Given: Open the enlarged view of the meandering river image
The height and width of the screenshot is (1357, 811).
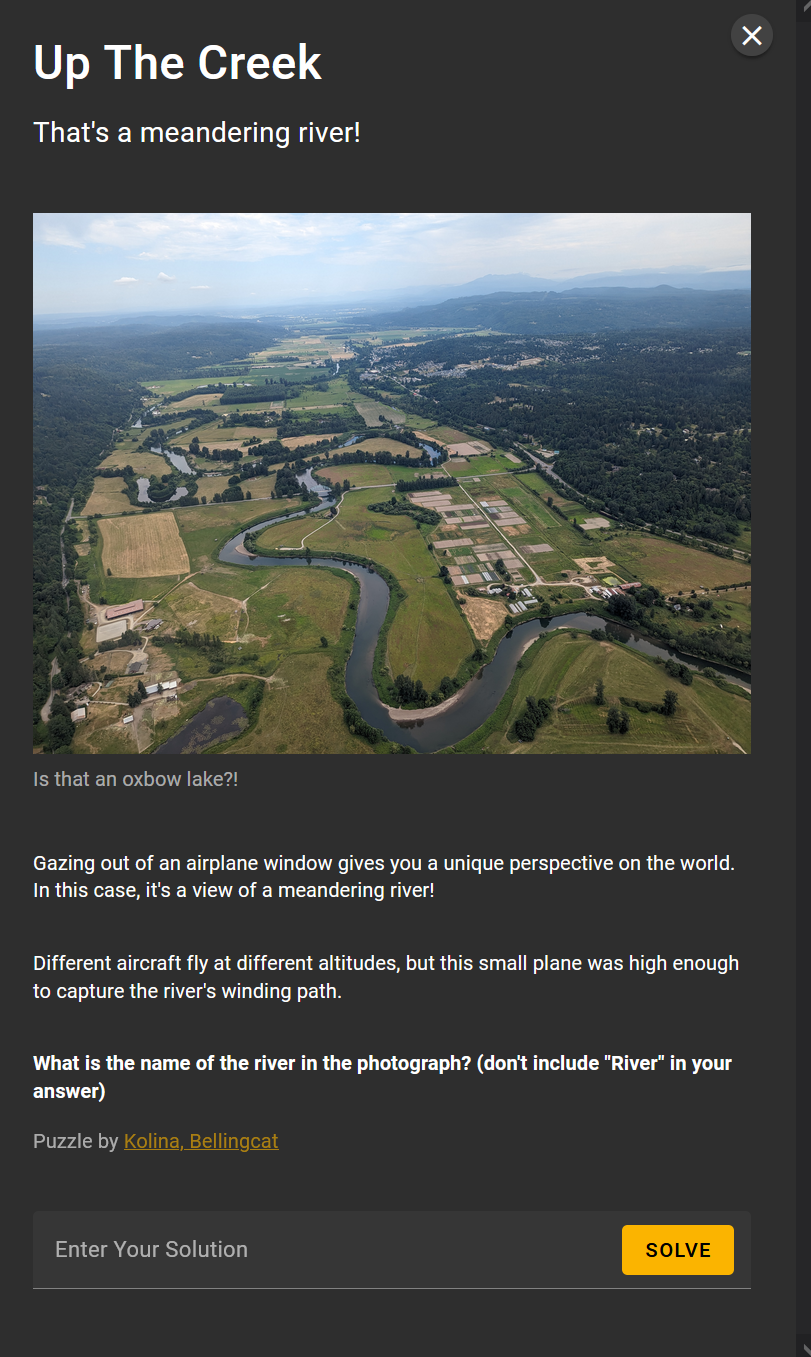Looking at the screenshot, I should [392, 482].
